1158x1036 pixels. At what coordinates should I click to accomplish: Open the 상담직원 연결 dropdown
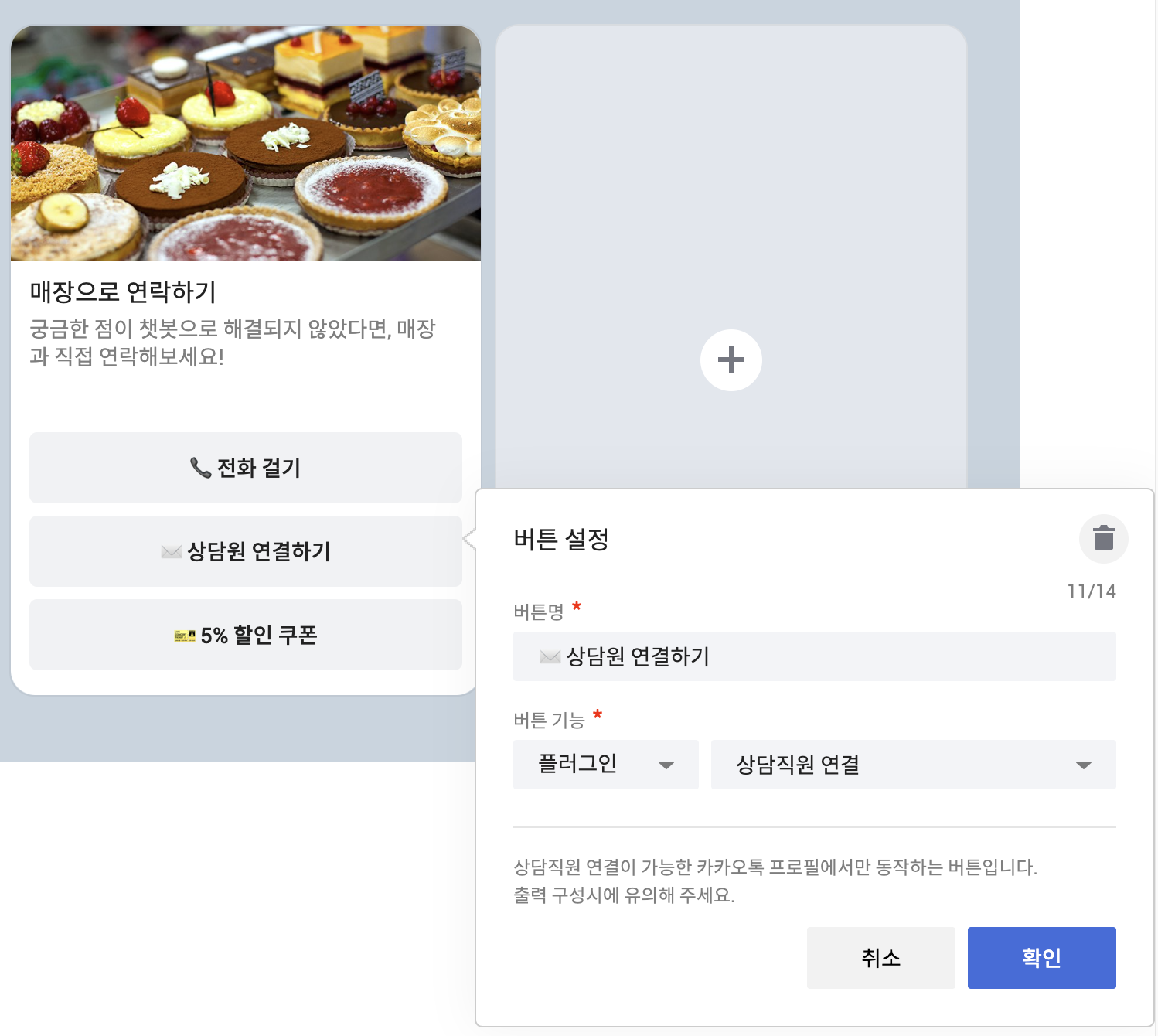coord(913,765)
